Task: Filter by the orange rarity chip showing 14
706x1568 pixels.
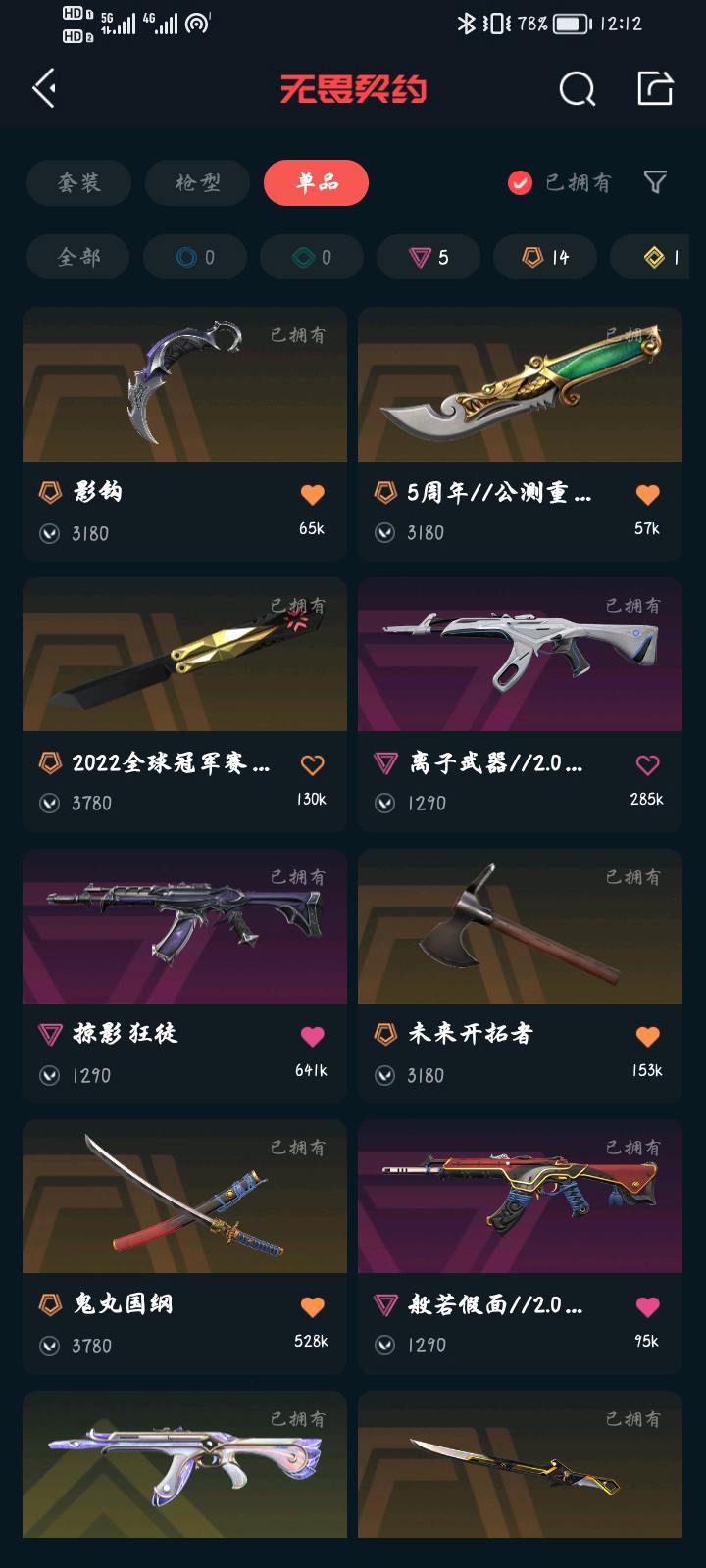Action: [x=545, y=257]
